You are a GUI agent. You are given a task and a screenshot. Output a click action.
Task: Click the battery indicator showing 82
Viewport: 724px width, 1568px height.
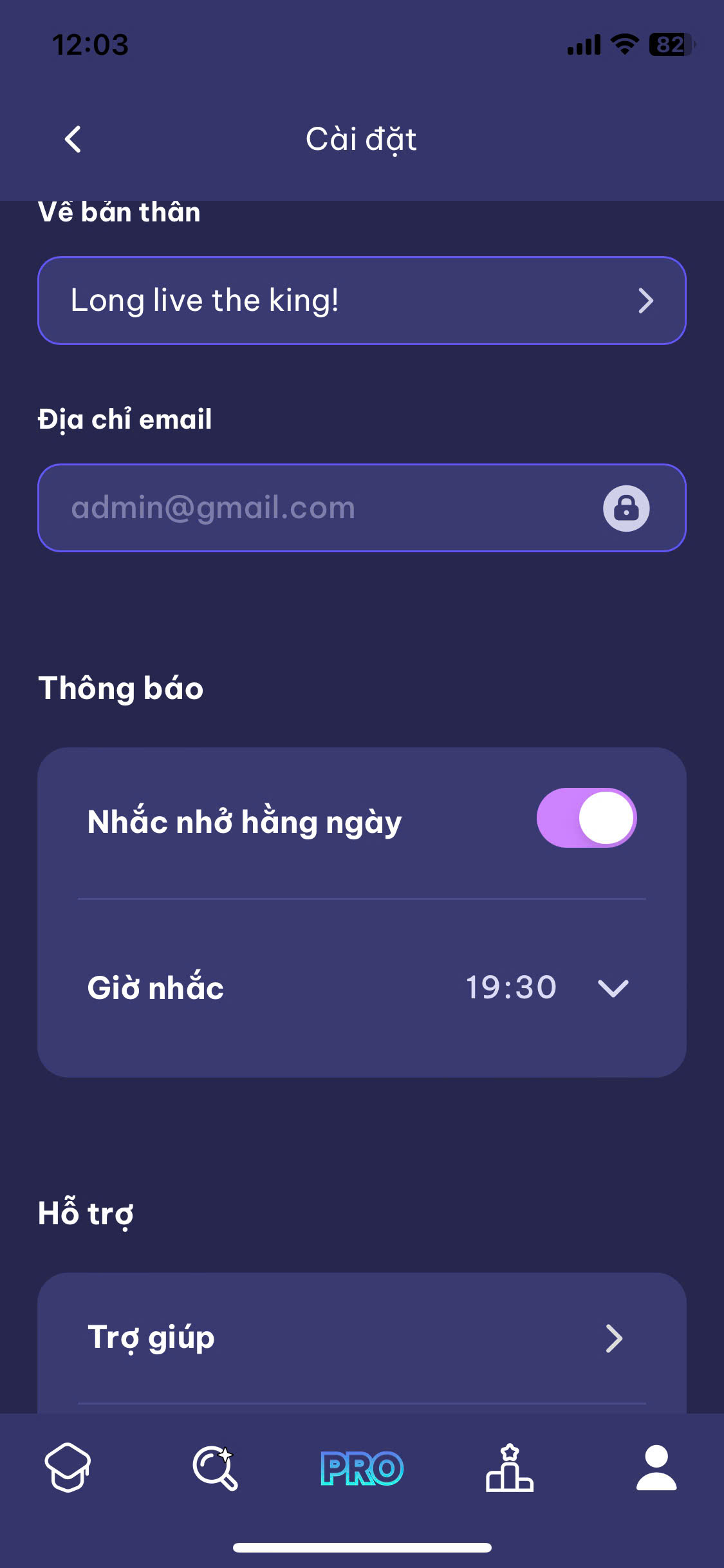(669, 44)
